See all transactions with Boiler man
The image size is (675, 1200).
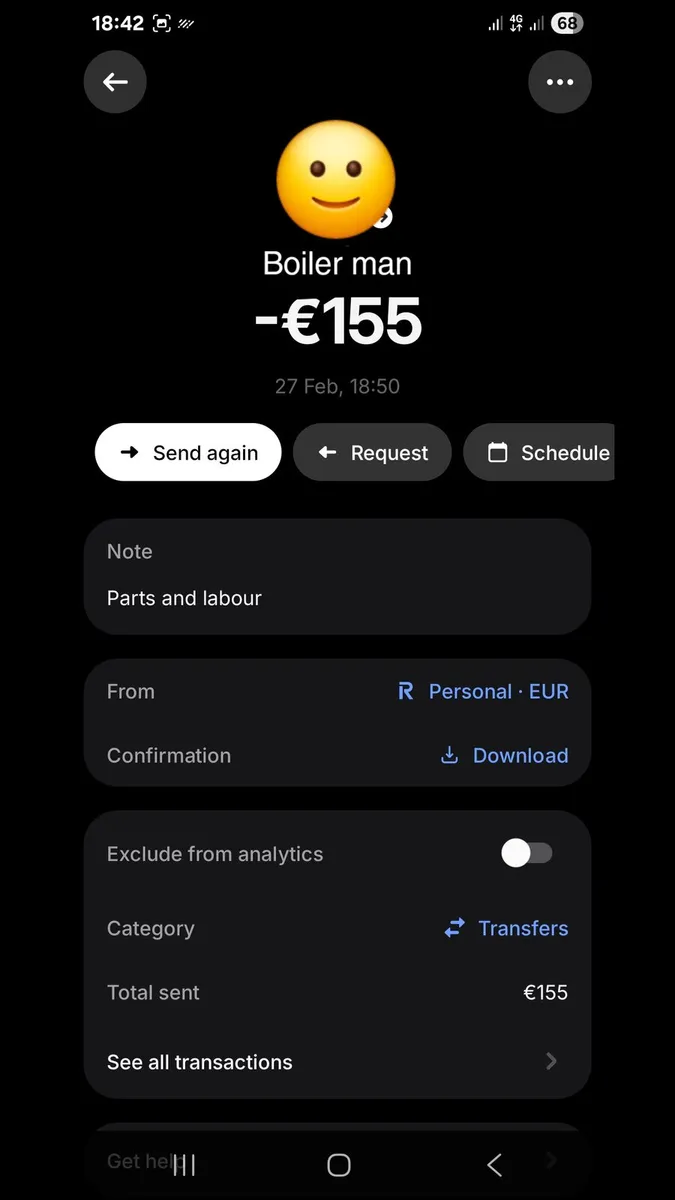pos(337,1062)
